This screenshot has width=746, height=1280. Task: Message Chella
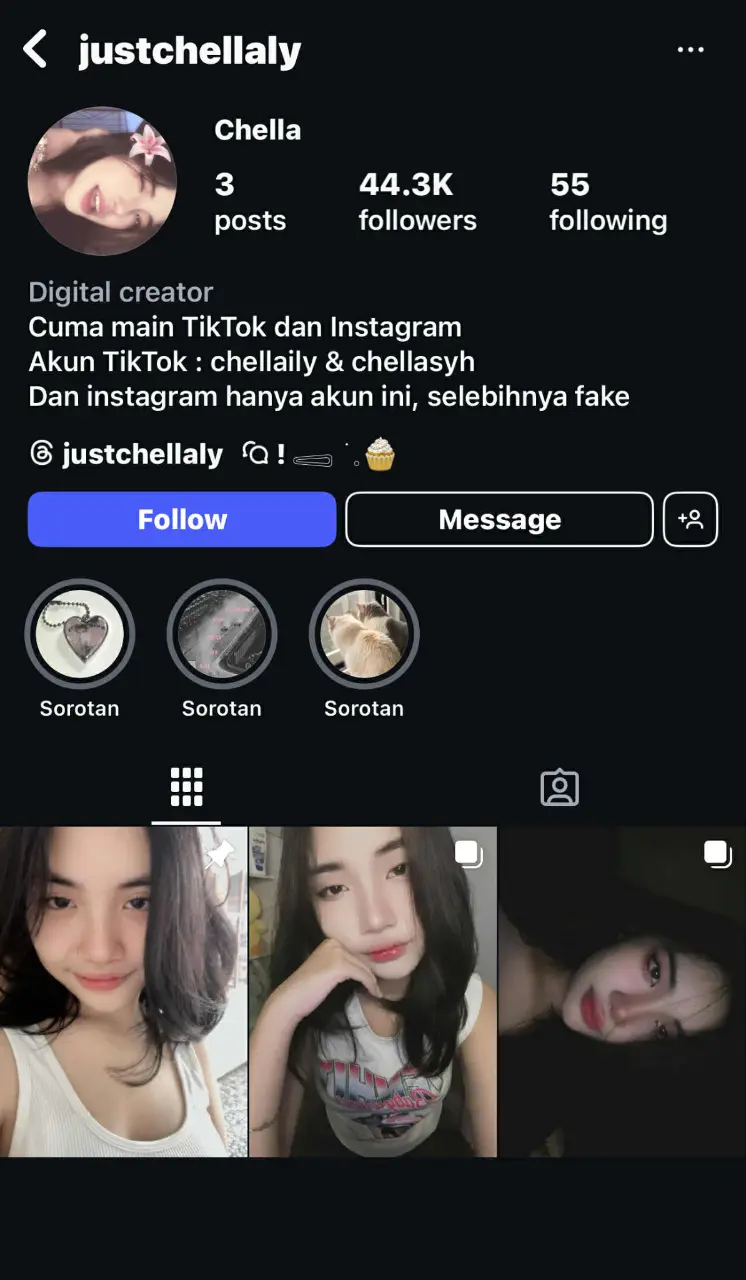(499, 519)
